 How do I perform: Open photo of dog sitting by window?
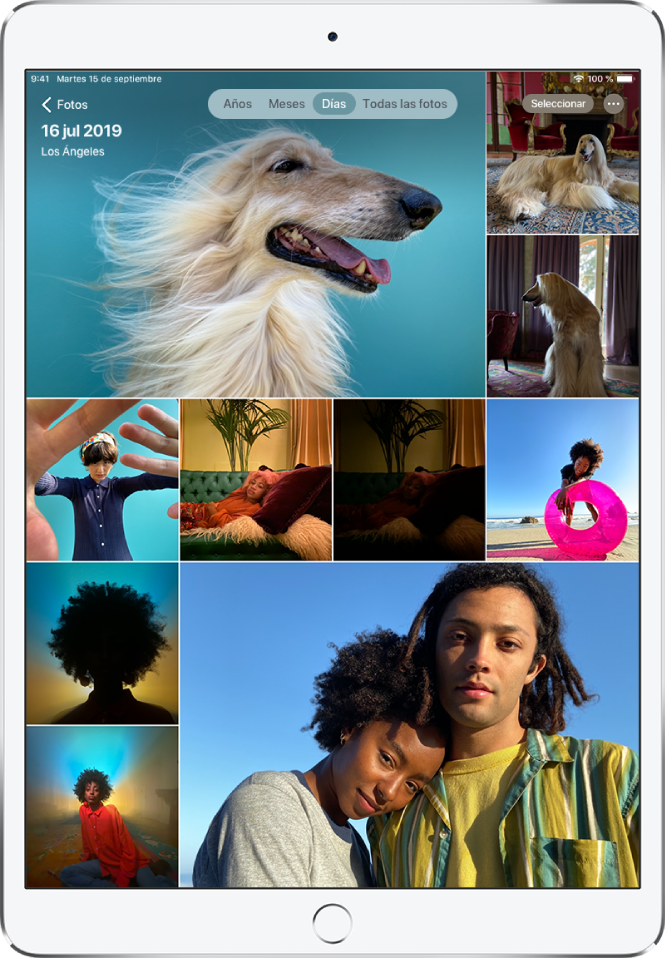[x=562, y=315]
